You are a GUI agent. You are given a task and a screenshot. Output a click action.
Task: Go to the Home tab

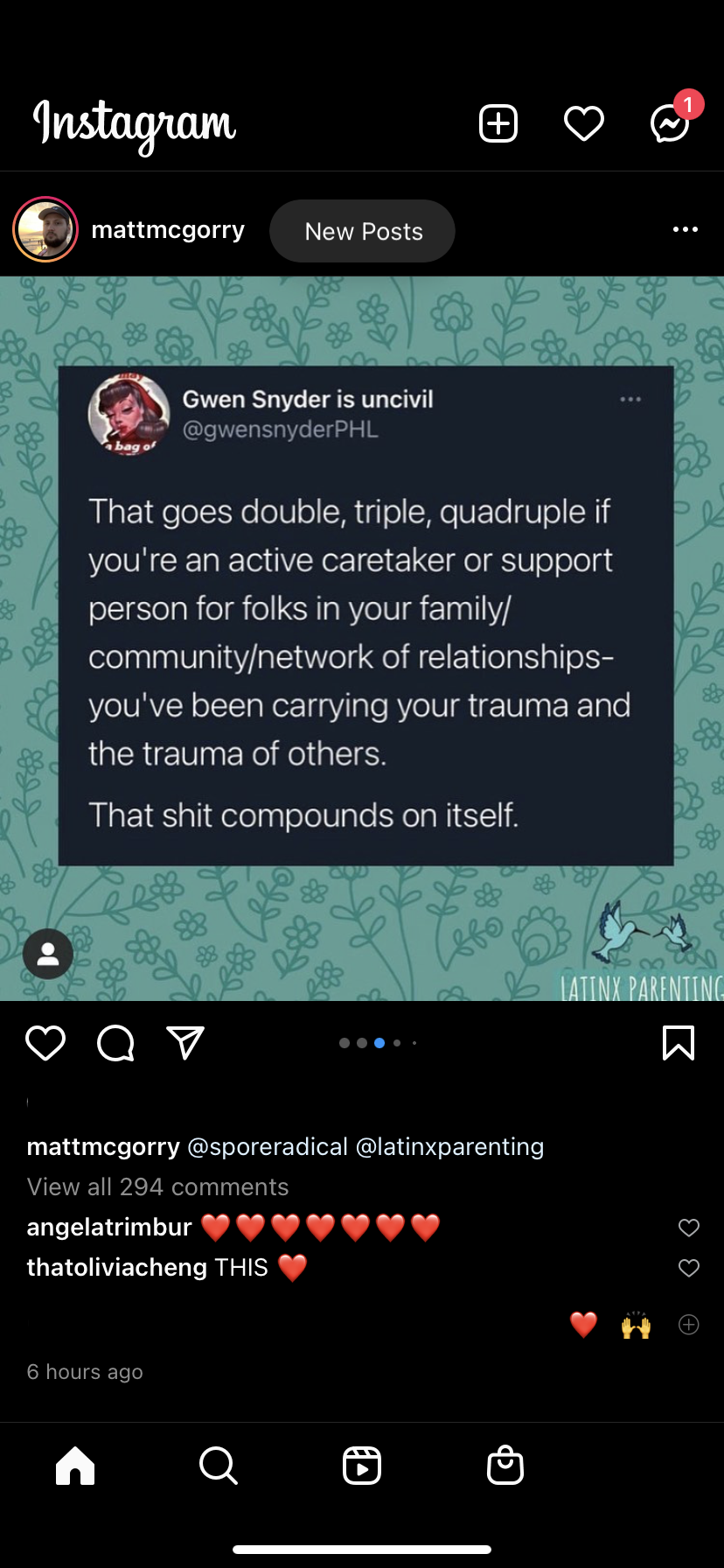tap(75, 1466)
